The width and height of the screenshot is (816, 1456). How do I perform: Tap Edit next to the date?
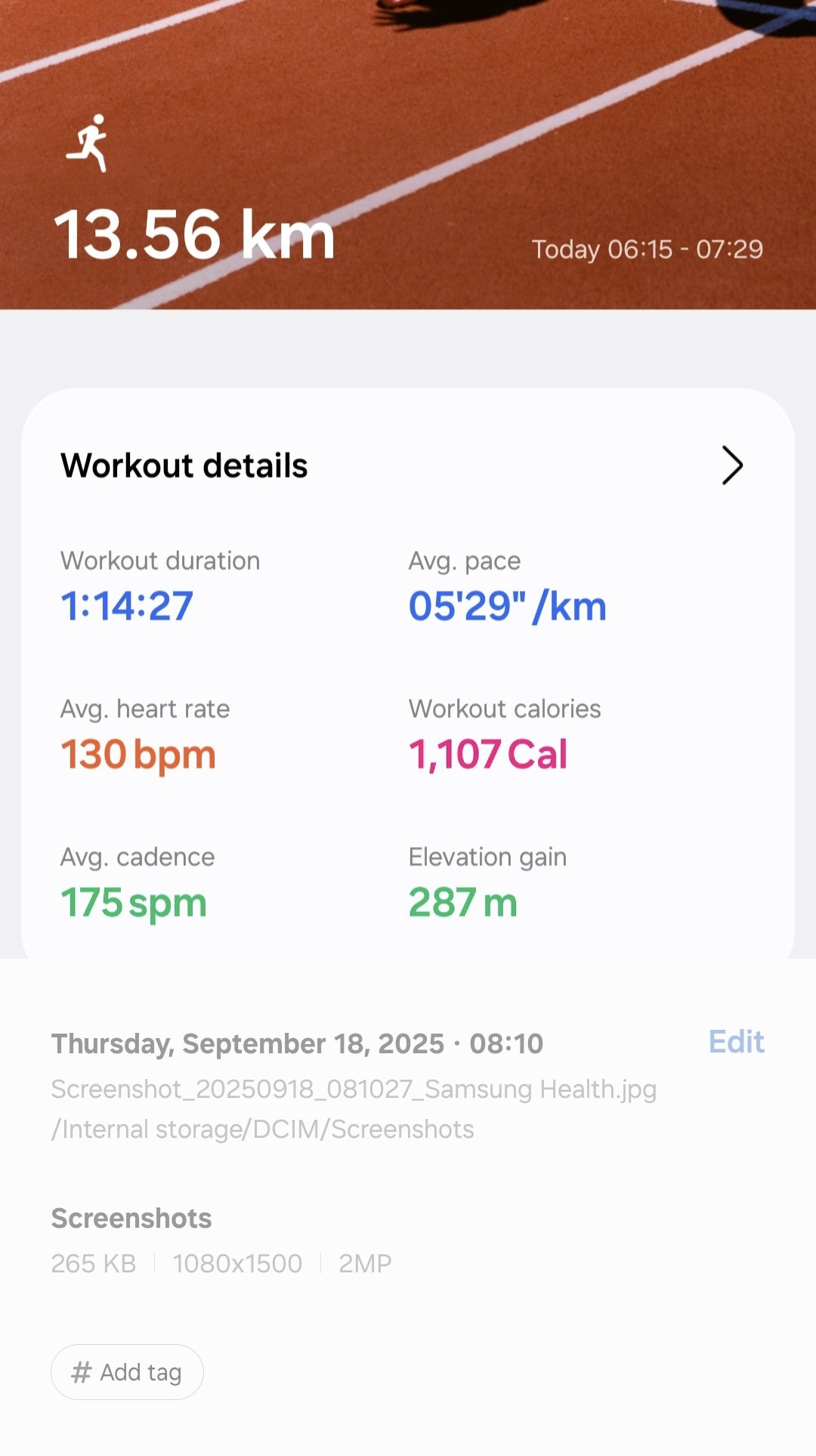[736, 1042]
